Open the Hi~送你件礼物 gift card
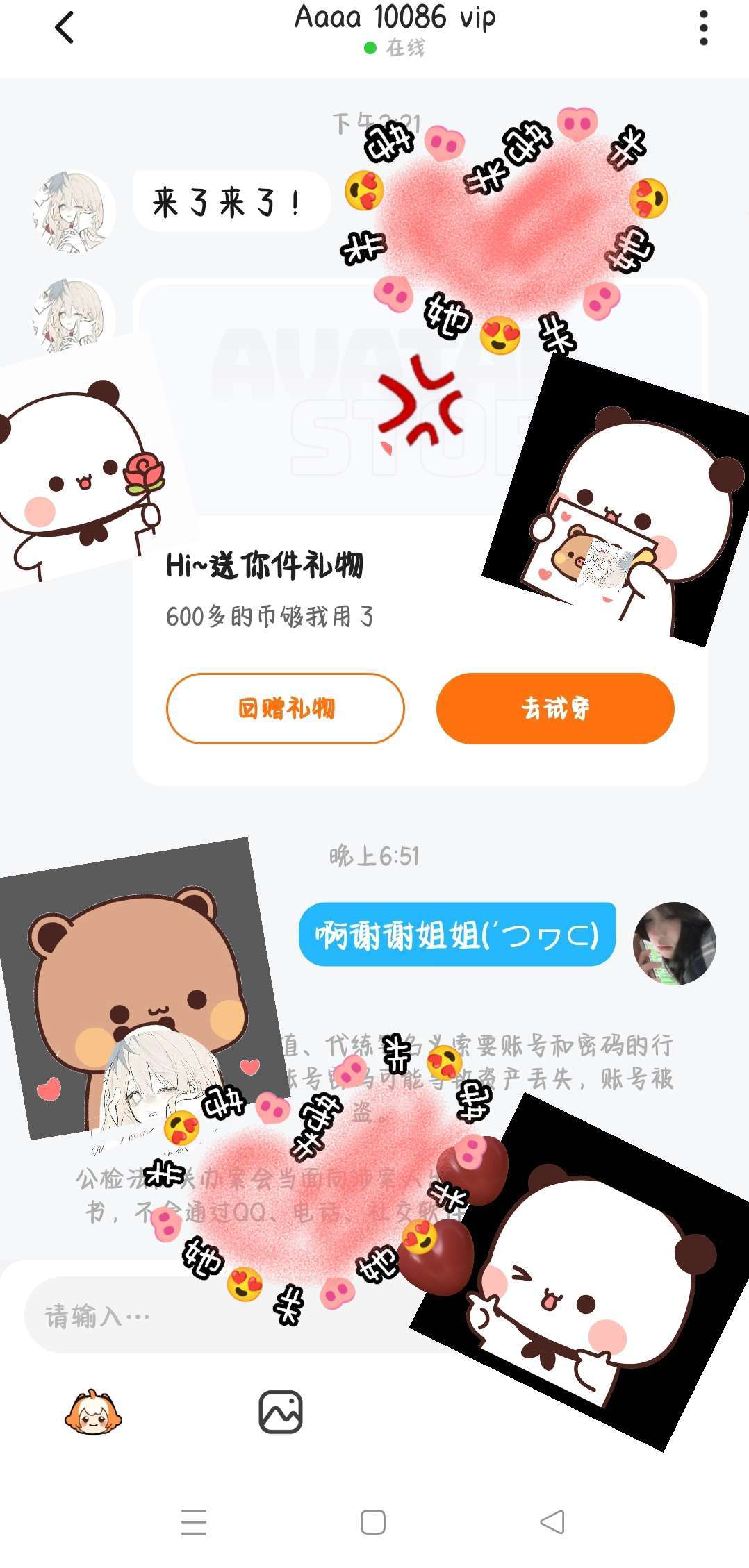 click(420, 531)
